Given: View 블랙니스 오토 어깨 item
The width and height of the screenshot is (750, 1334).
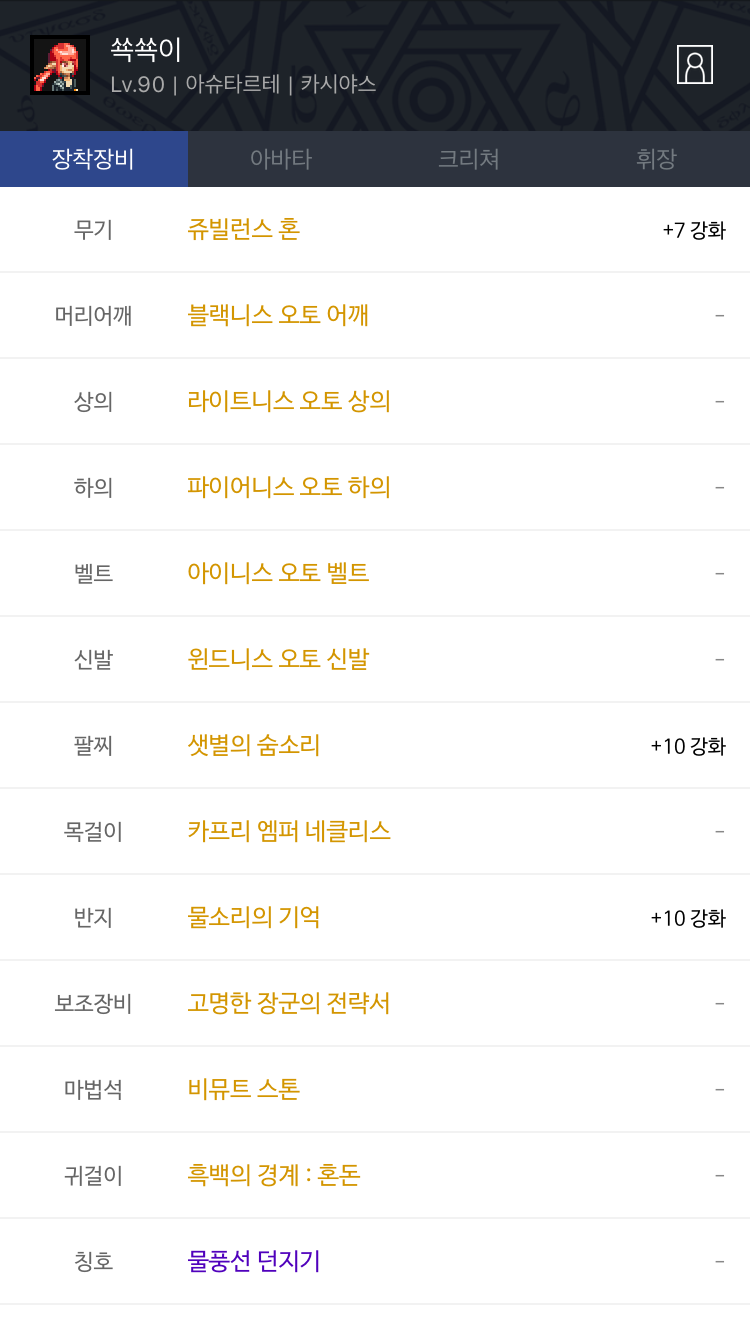Looking at the screenshot, I should point(278,316).
